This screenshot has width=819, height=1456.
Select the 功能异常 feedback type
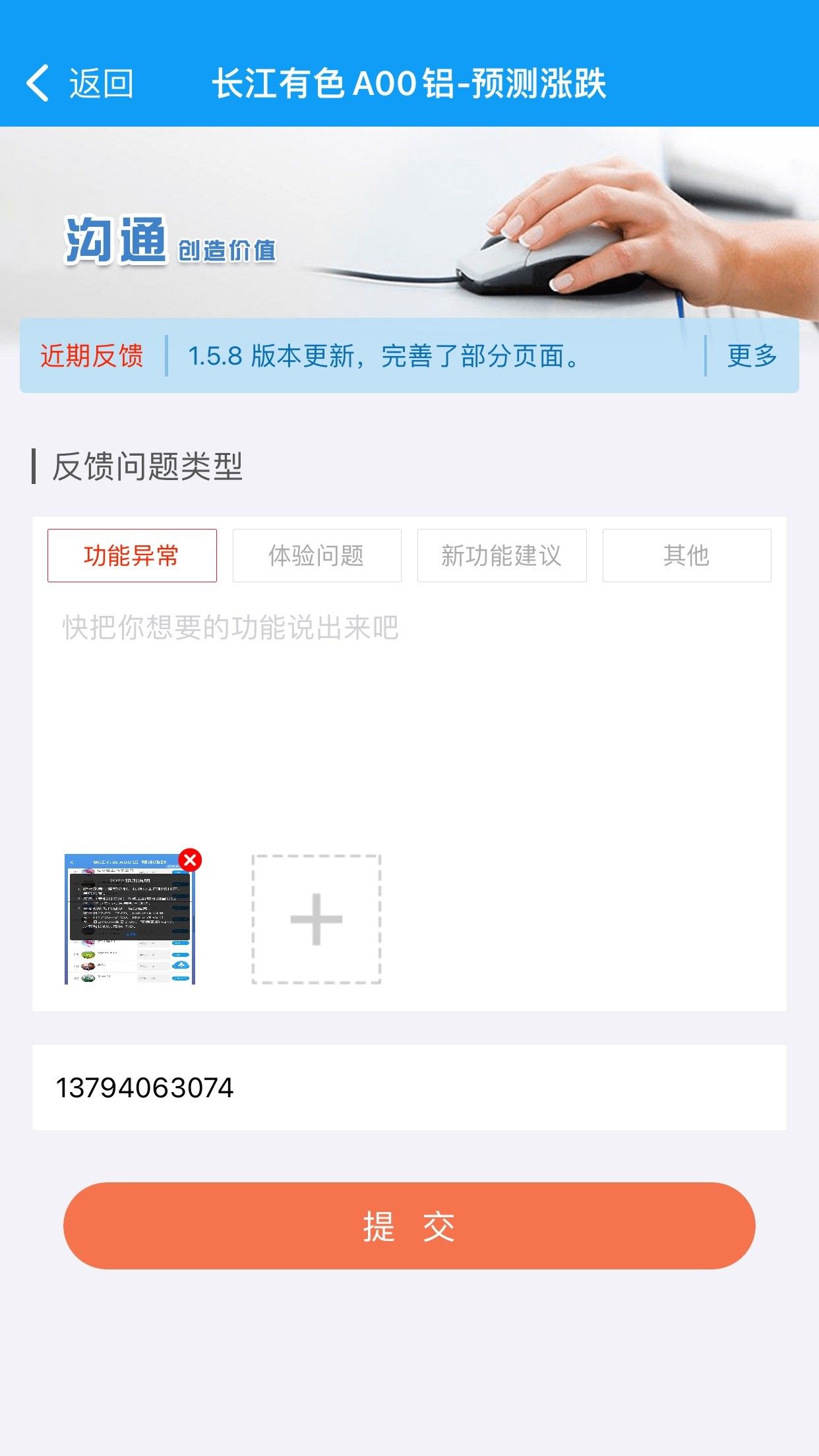[x=132, y=555]
